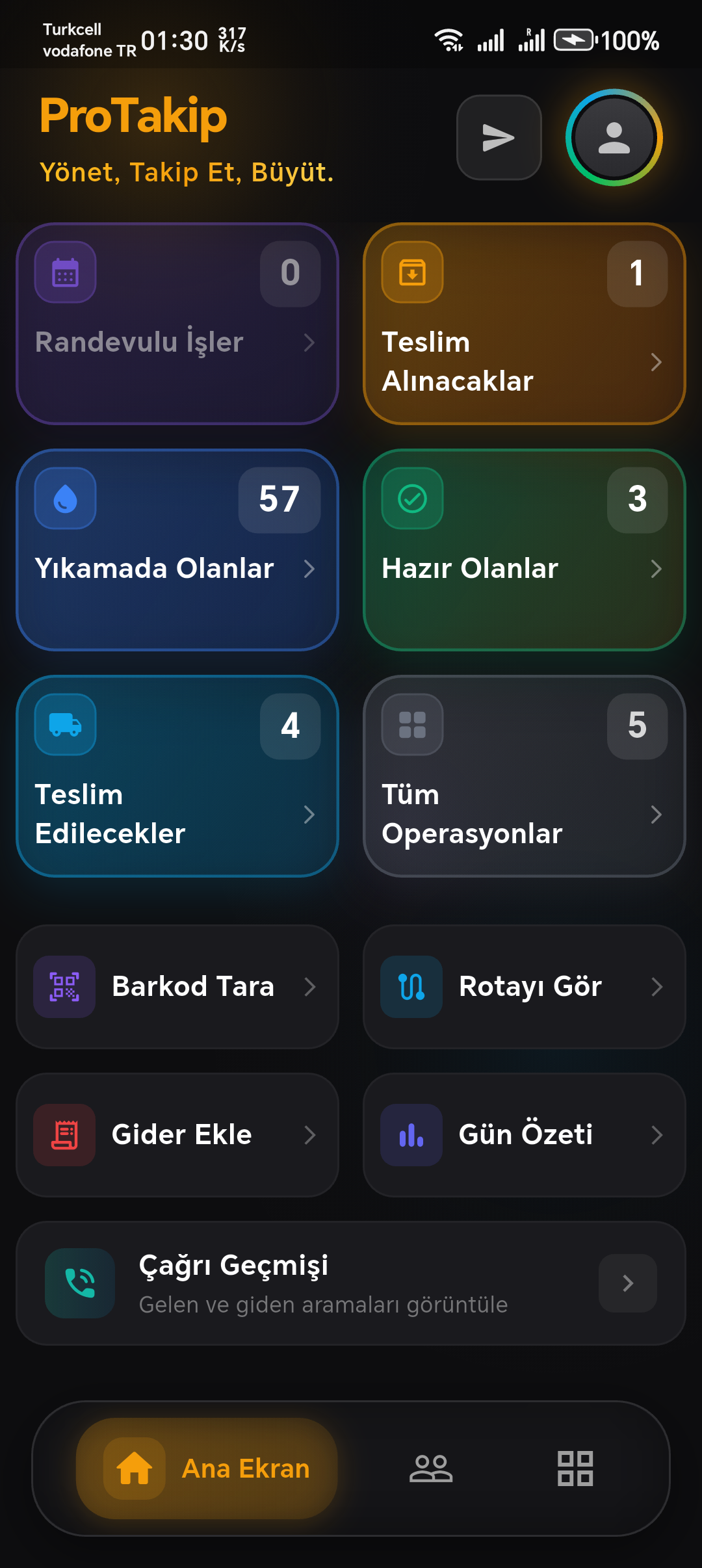
Task: Switch to the customers tab in bottom bar
Action: (431, 1468)
